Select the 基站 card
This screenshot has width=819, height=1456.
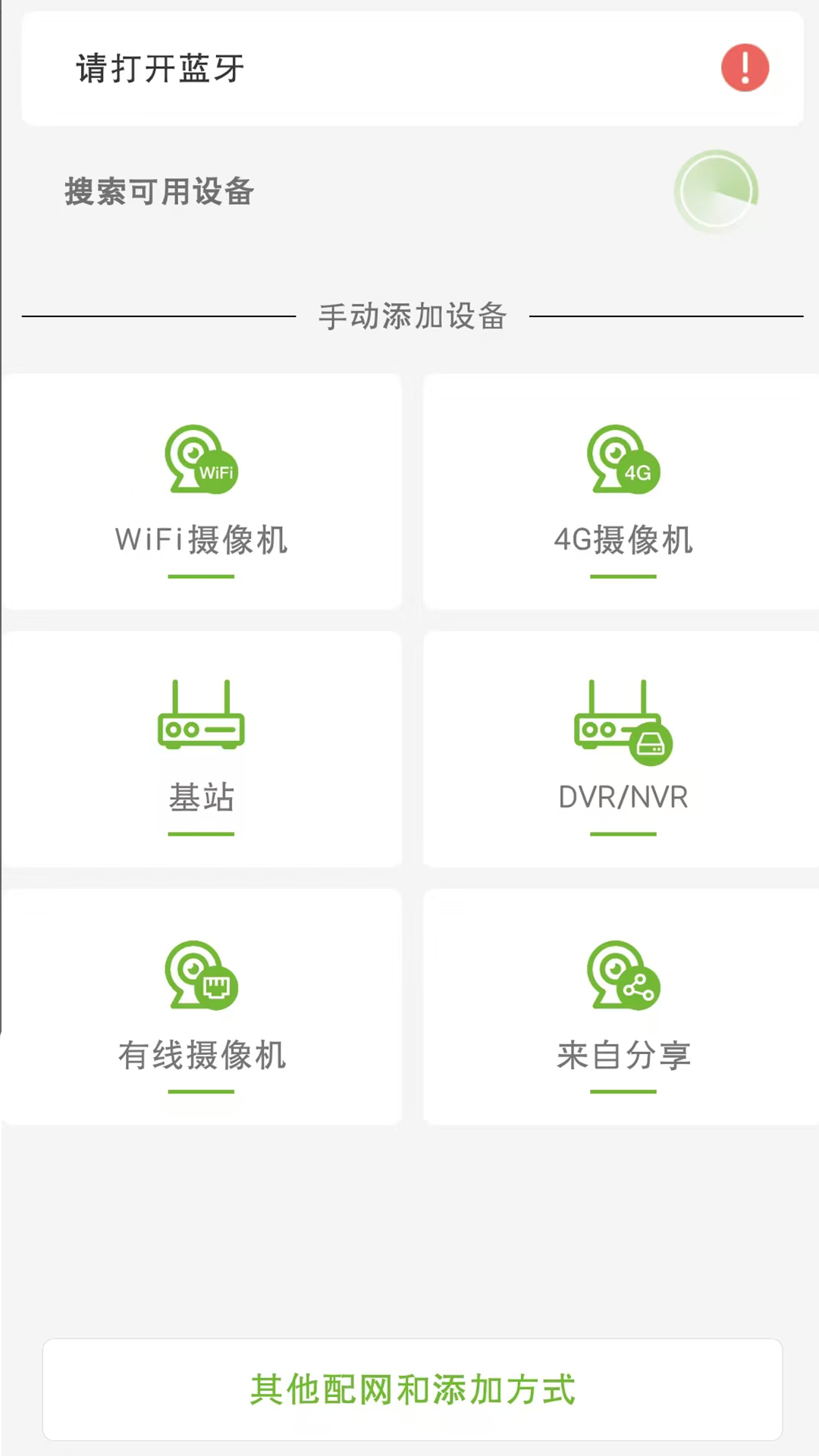201,747
